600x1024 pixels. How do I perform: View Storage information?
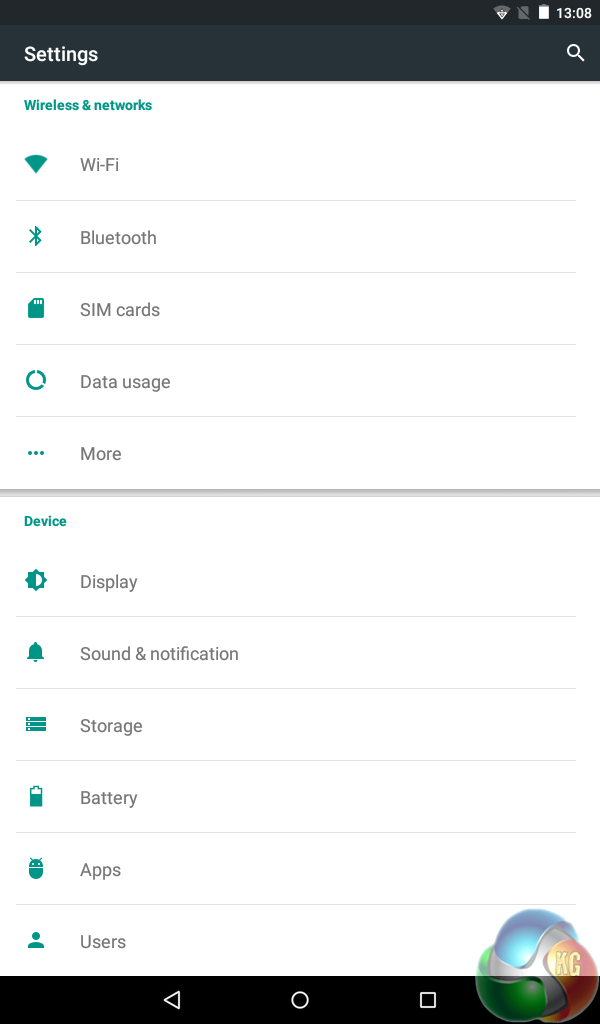tap(111, 726)
